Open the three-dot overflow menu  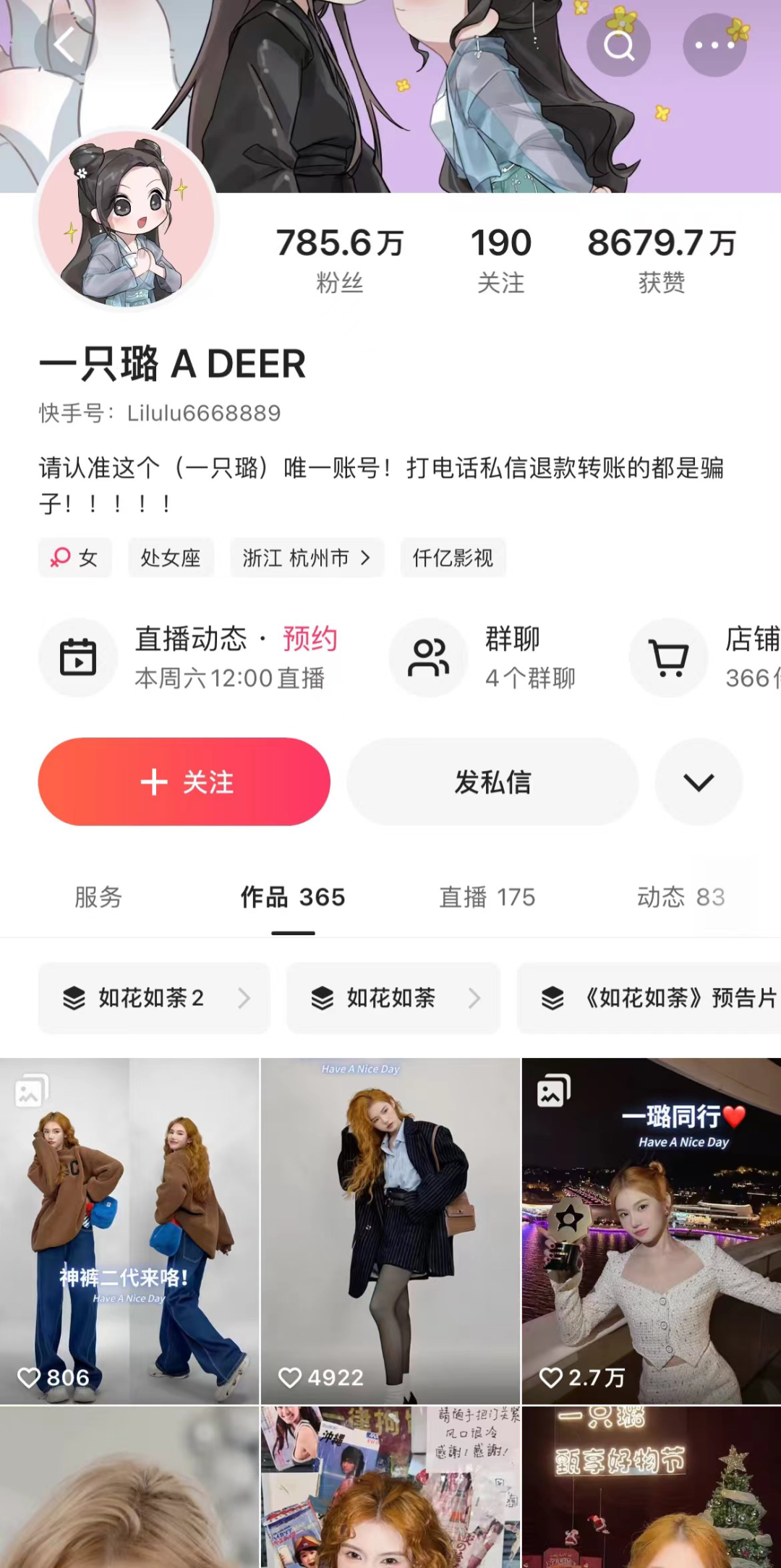point(714,46)
